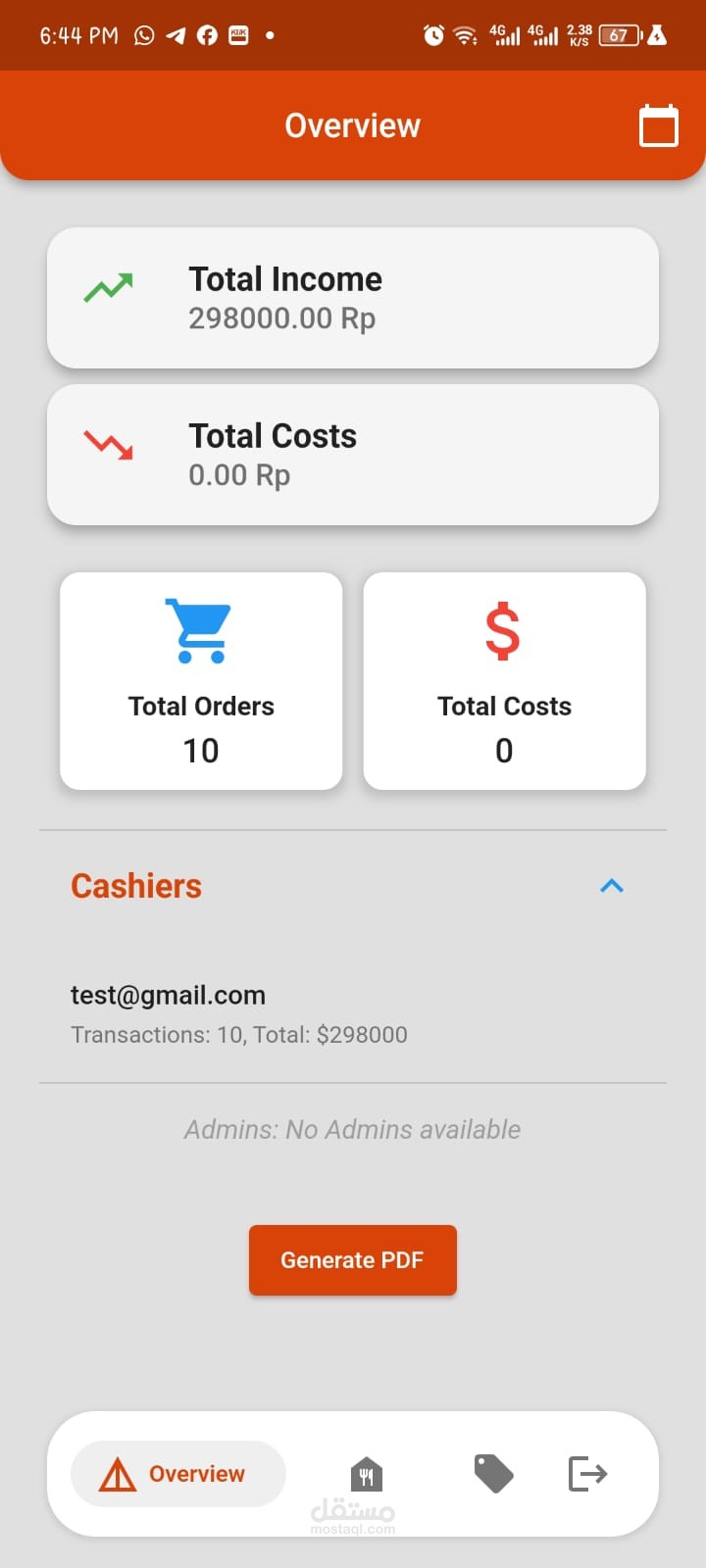Switch to the restaurant menu tab
The image size is (706, 1568).
[366, 1474]
